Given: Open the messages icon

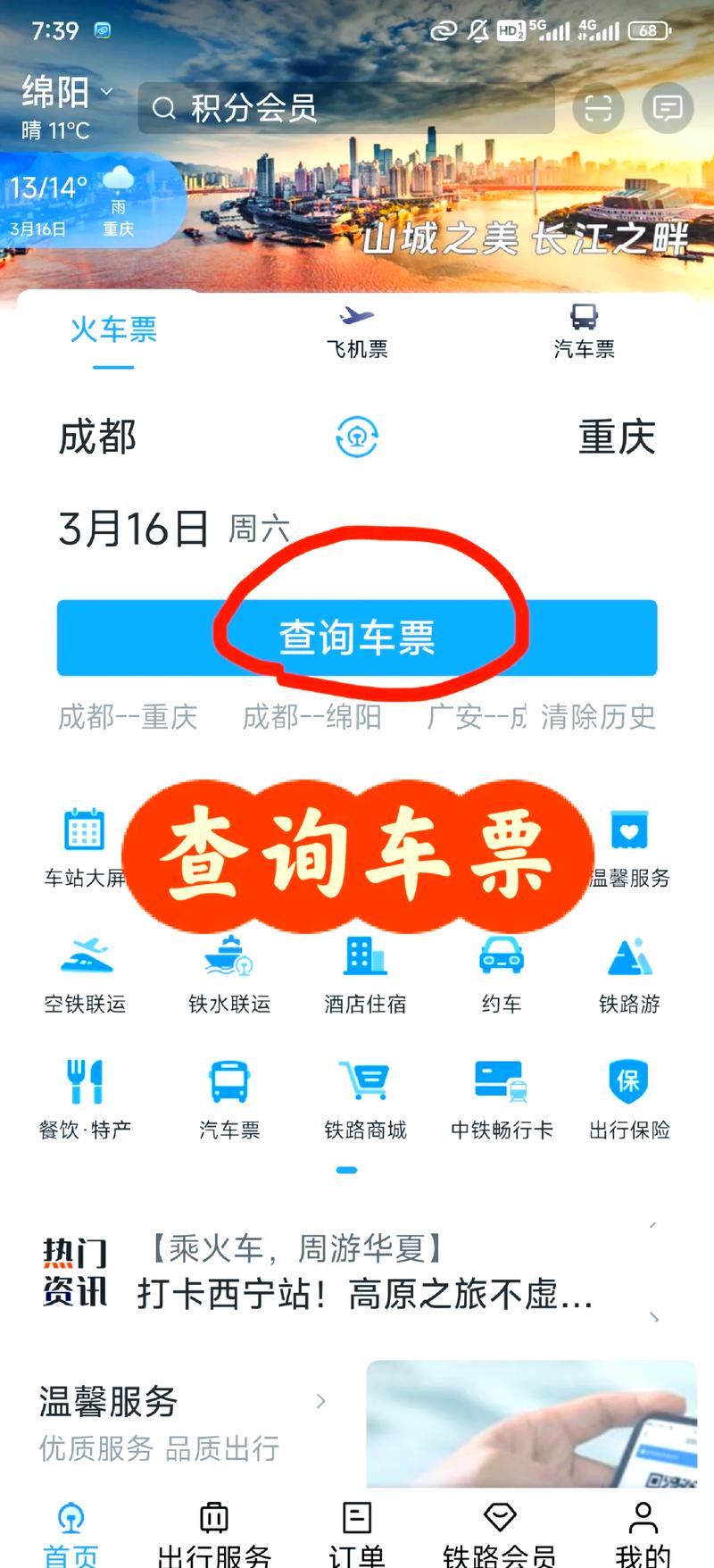Looking at the screenshot, I should point(668,108).
